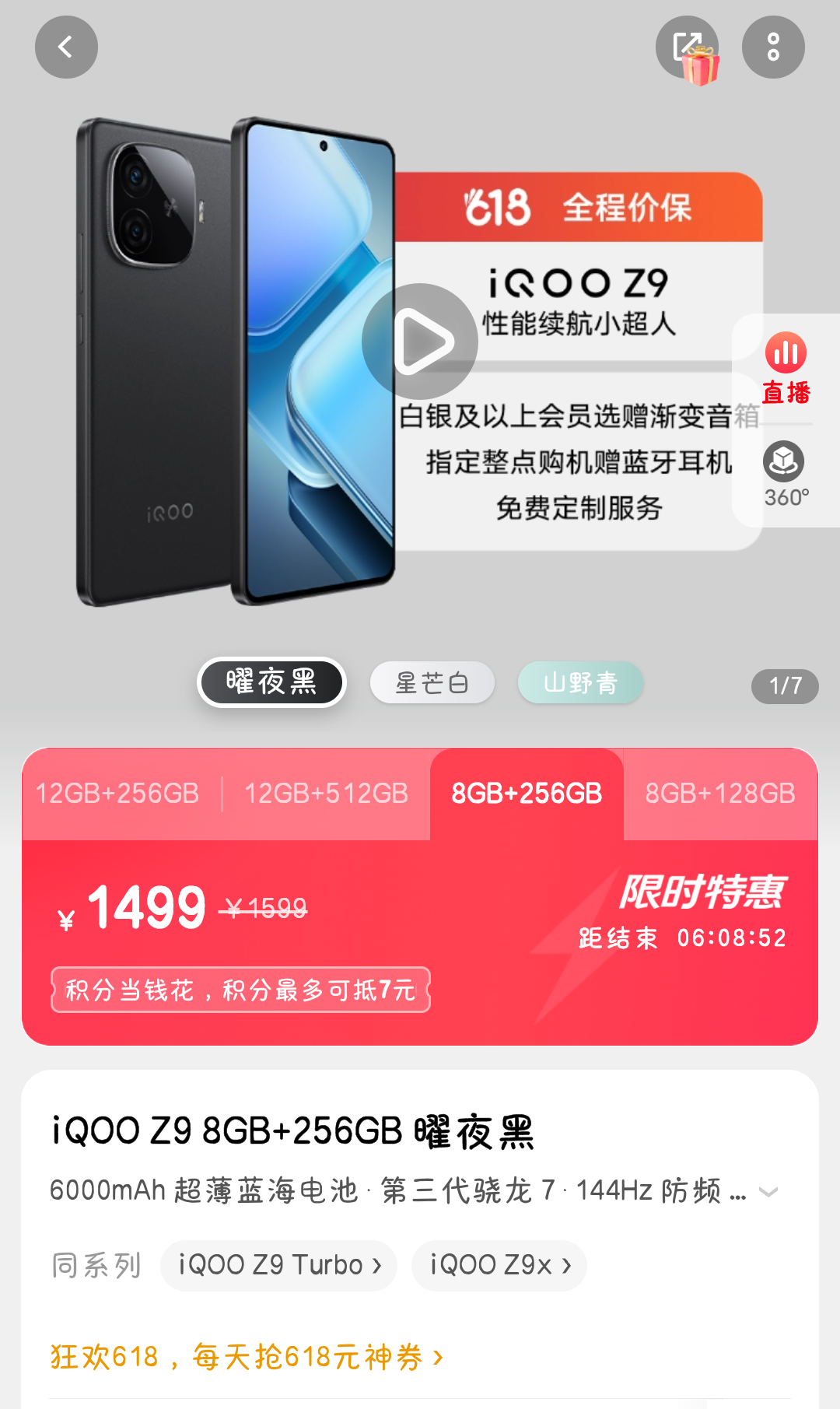Expand the product description chevron
Screen dimensions: 840x1409
(x=768, y=1191)
